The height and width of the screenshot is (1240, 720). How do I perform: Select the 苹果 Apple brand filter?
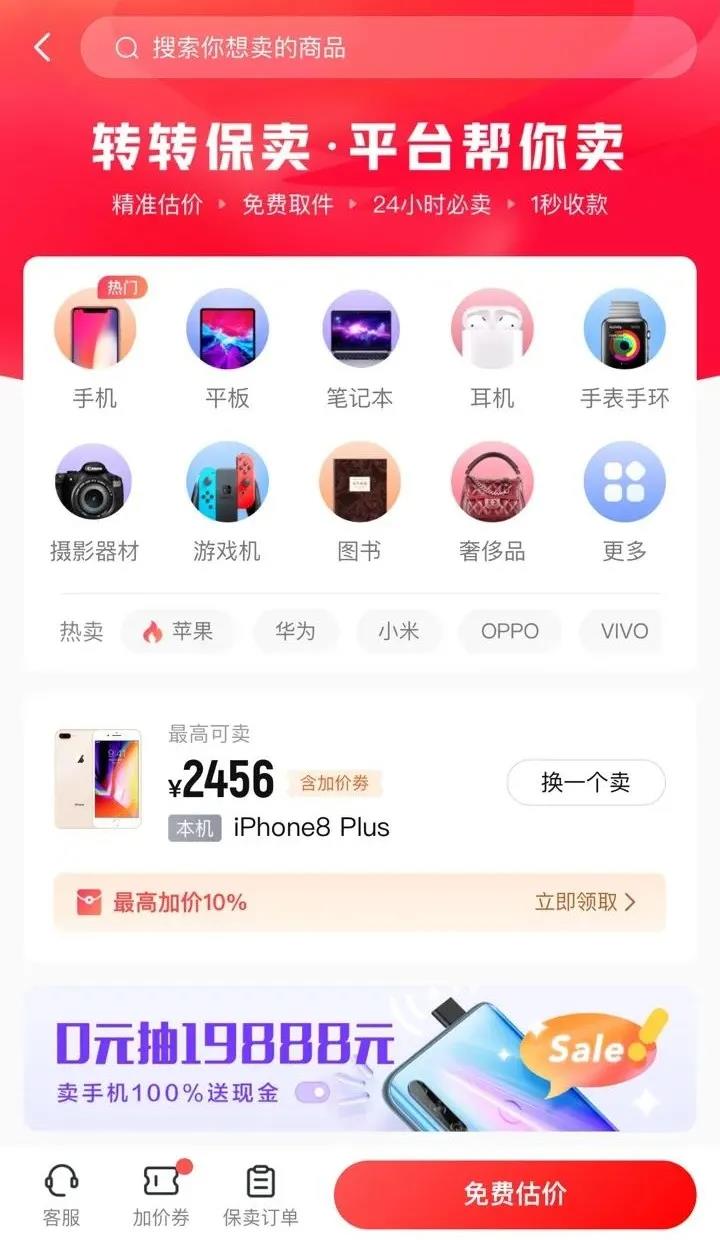tap(178, 631)
